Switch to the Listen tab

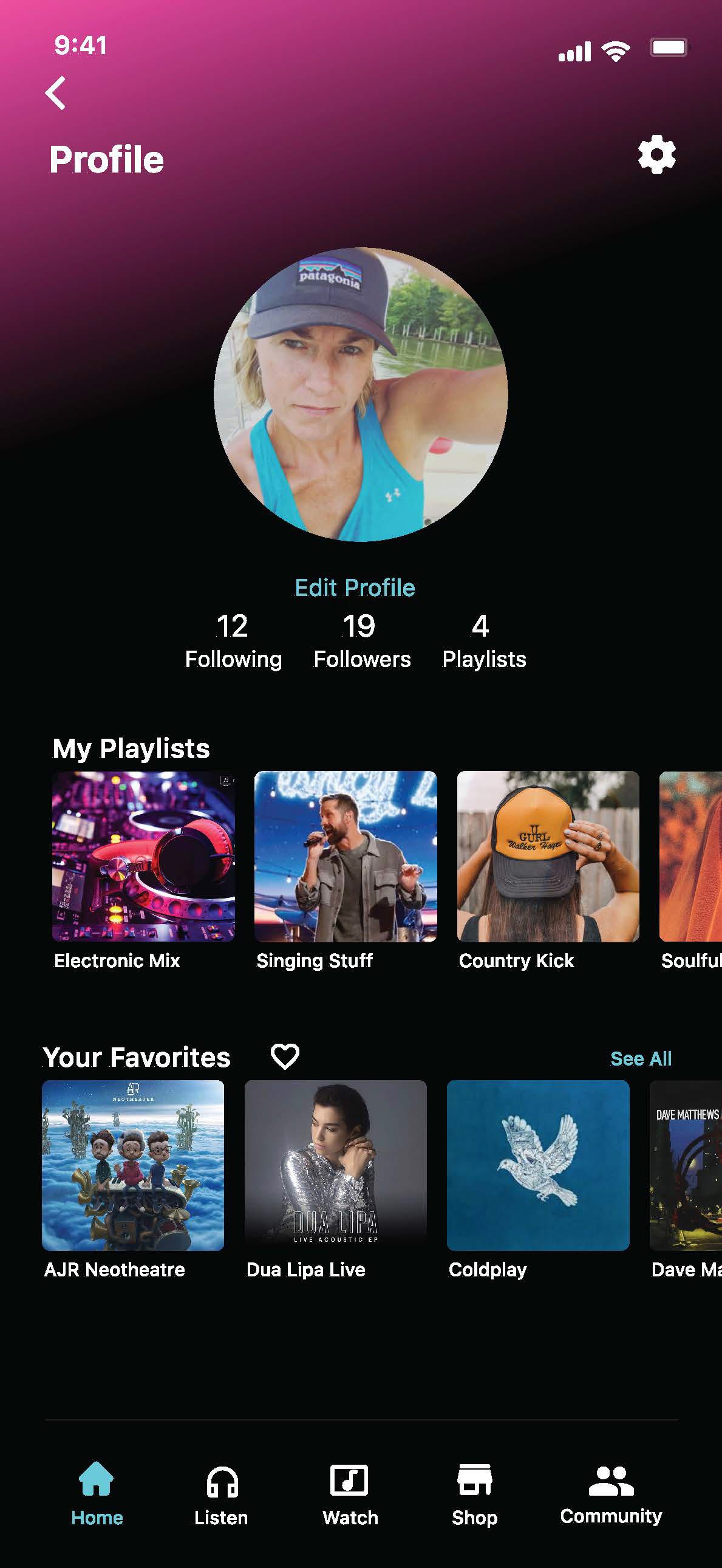222,1494
